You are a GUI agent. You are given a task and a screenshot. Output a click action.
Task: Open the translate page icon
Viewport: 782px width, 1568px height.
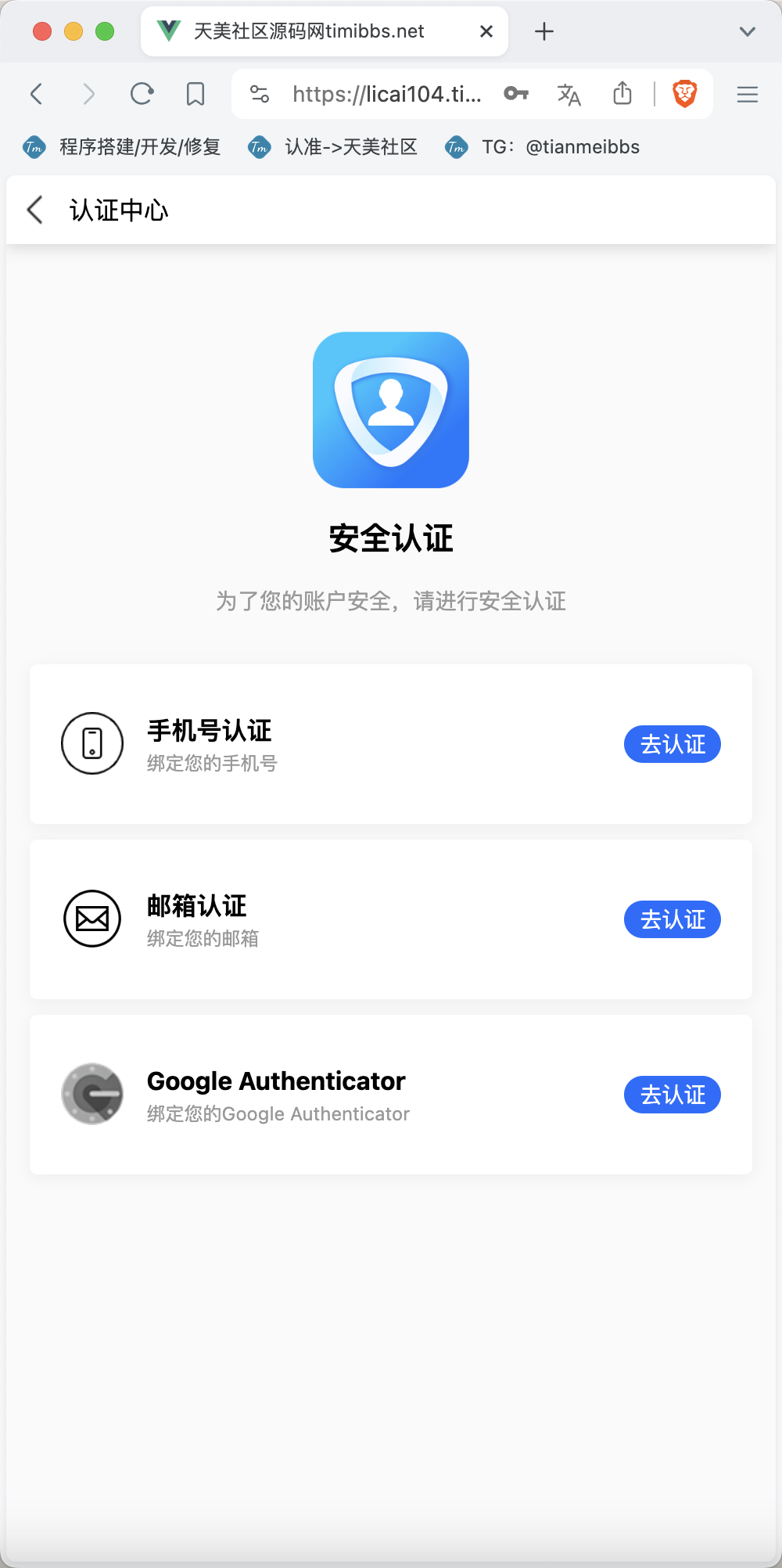pyautogui.click(x=569, y=94)
